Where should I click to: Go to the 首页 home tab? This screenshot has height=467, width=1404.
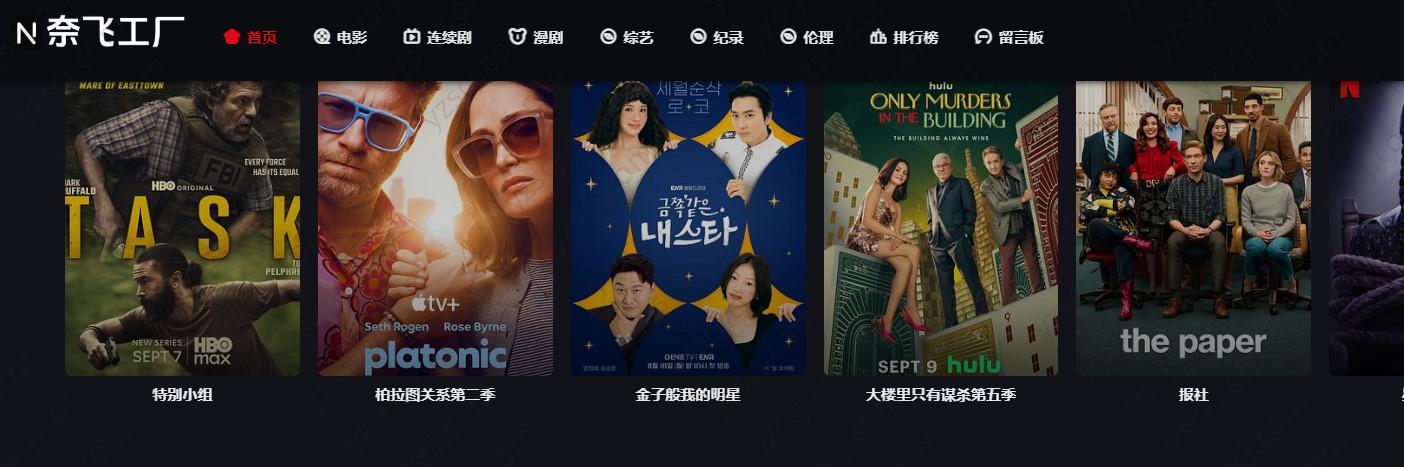pos(250,37)
